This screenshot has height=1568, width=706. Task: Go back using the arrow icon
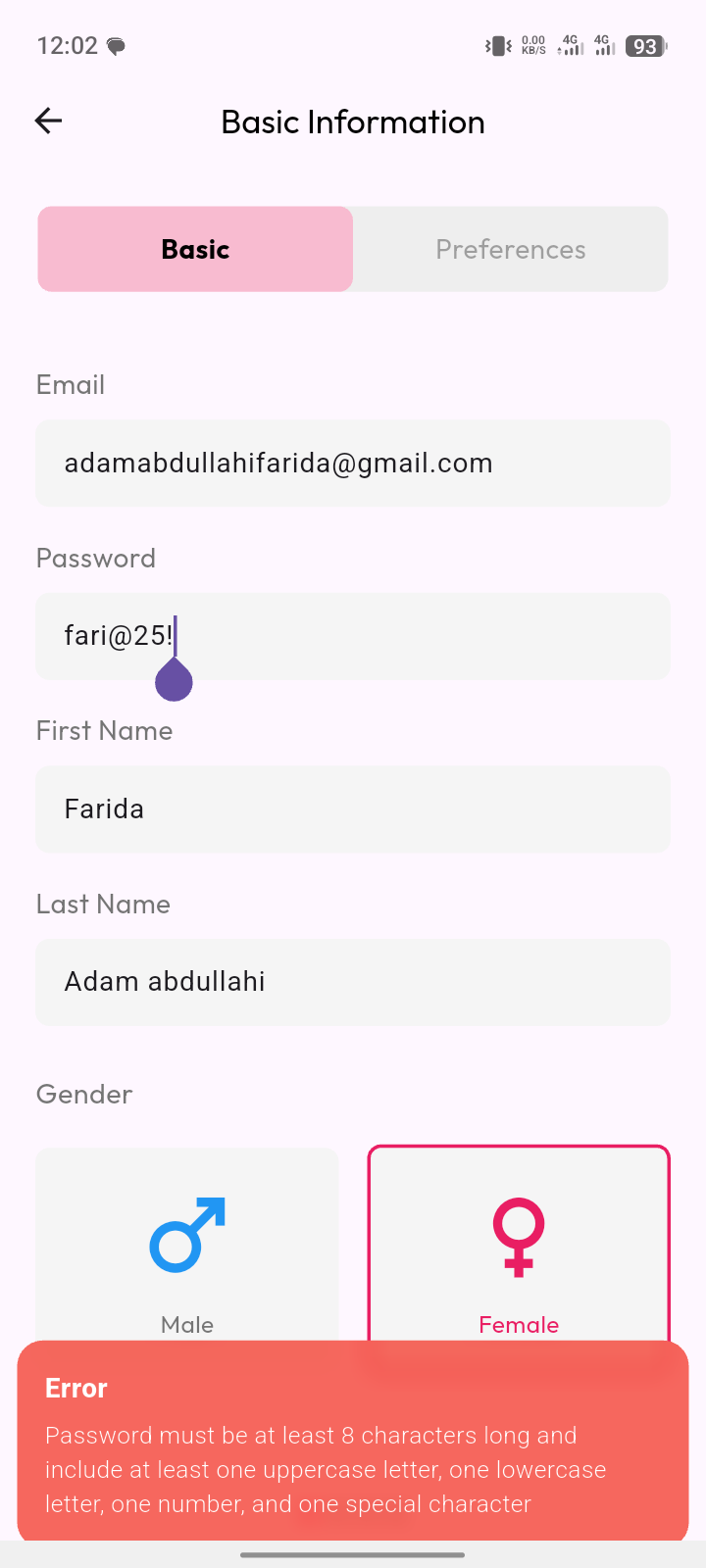tap(48, 121)
